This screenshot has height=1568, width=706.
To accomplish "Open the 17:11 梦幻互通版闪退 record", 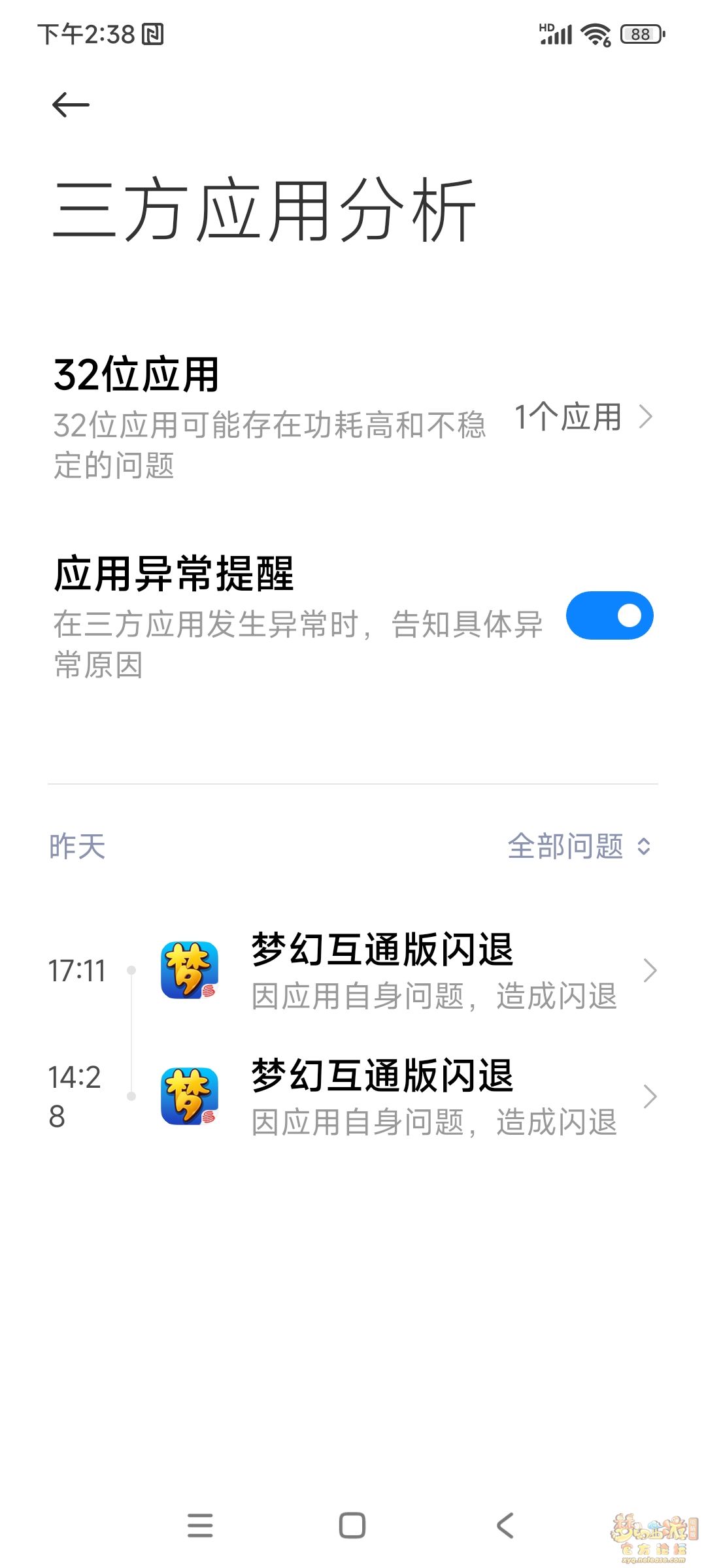I will pyautogui.click(x=353, y=971).
